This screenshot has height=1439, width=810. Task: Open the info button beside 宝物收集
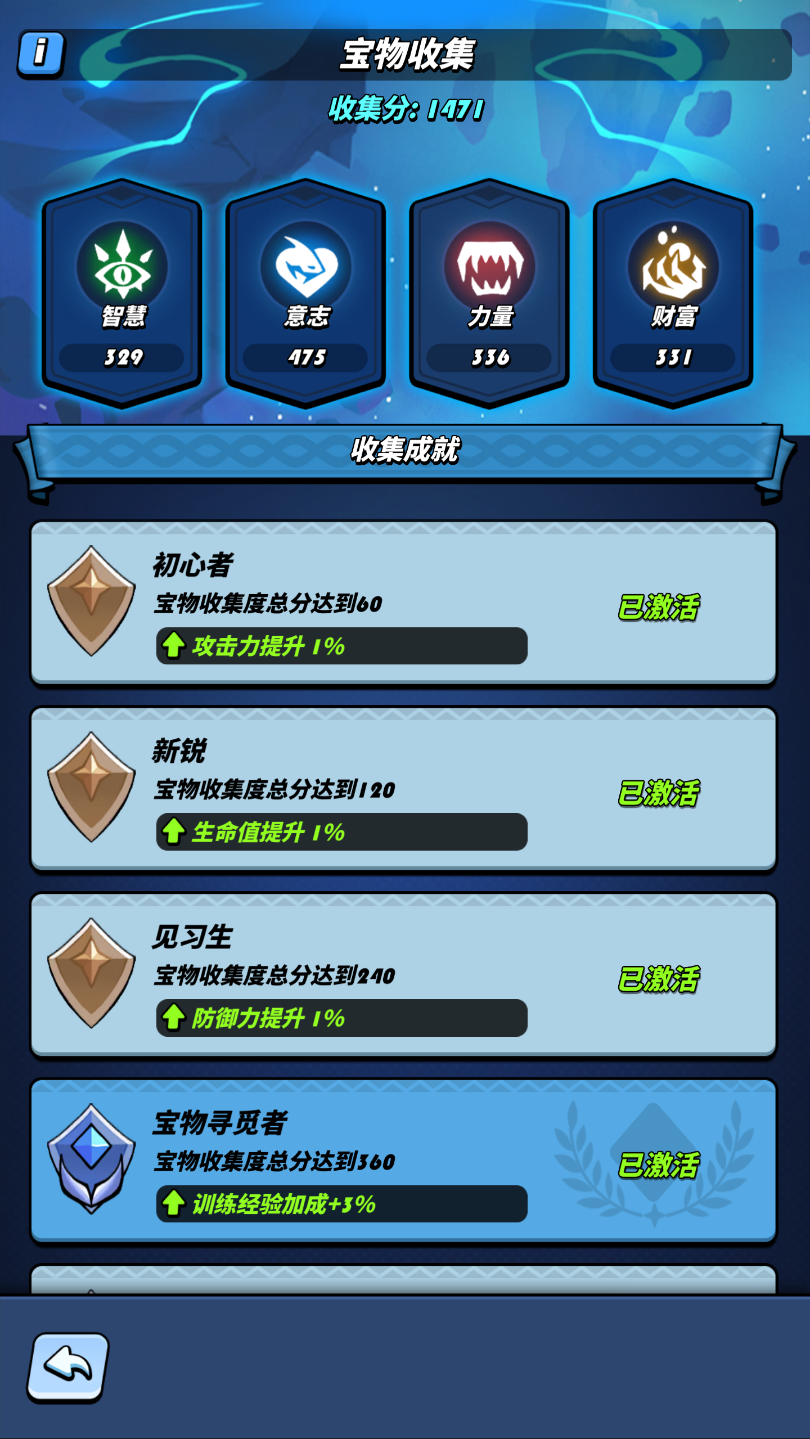click(x=41, y=53)
